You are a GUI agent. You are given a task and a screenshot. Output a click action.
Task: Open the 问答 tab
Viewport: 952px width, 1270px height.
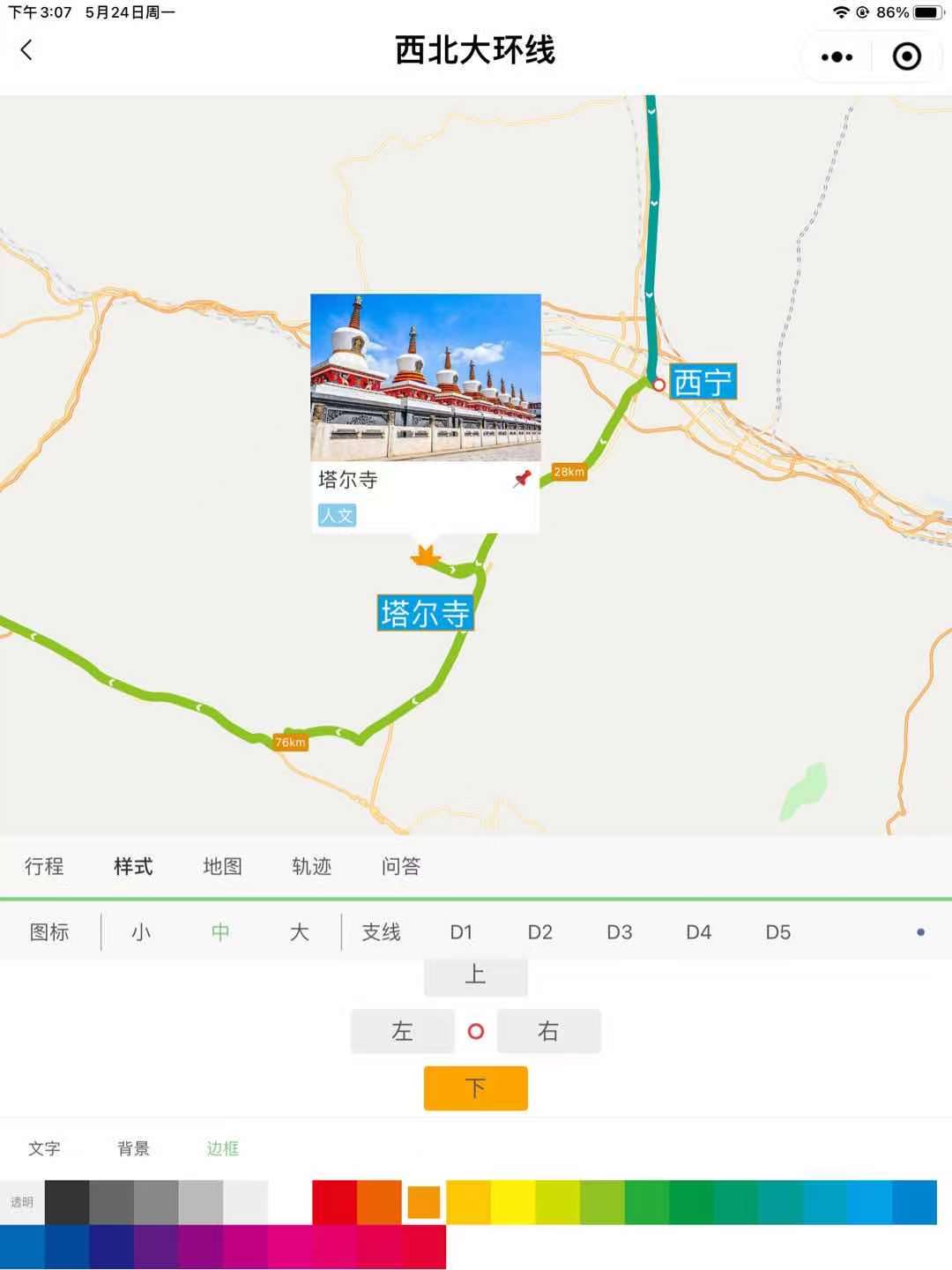[x=401, y=866]
